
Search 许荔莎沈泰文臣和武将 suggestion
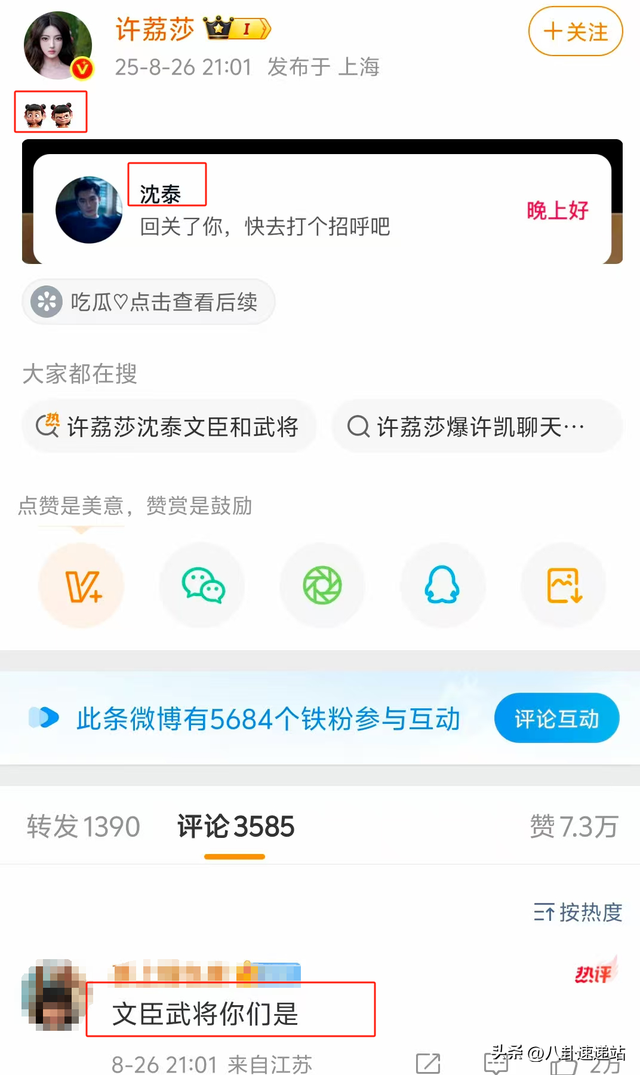(169, 428)
